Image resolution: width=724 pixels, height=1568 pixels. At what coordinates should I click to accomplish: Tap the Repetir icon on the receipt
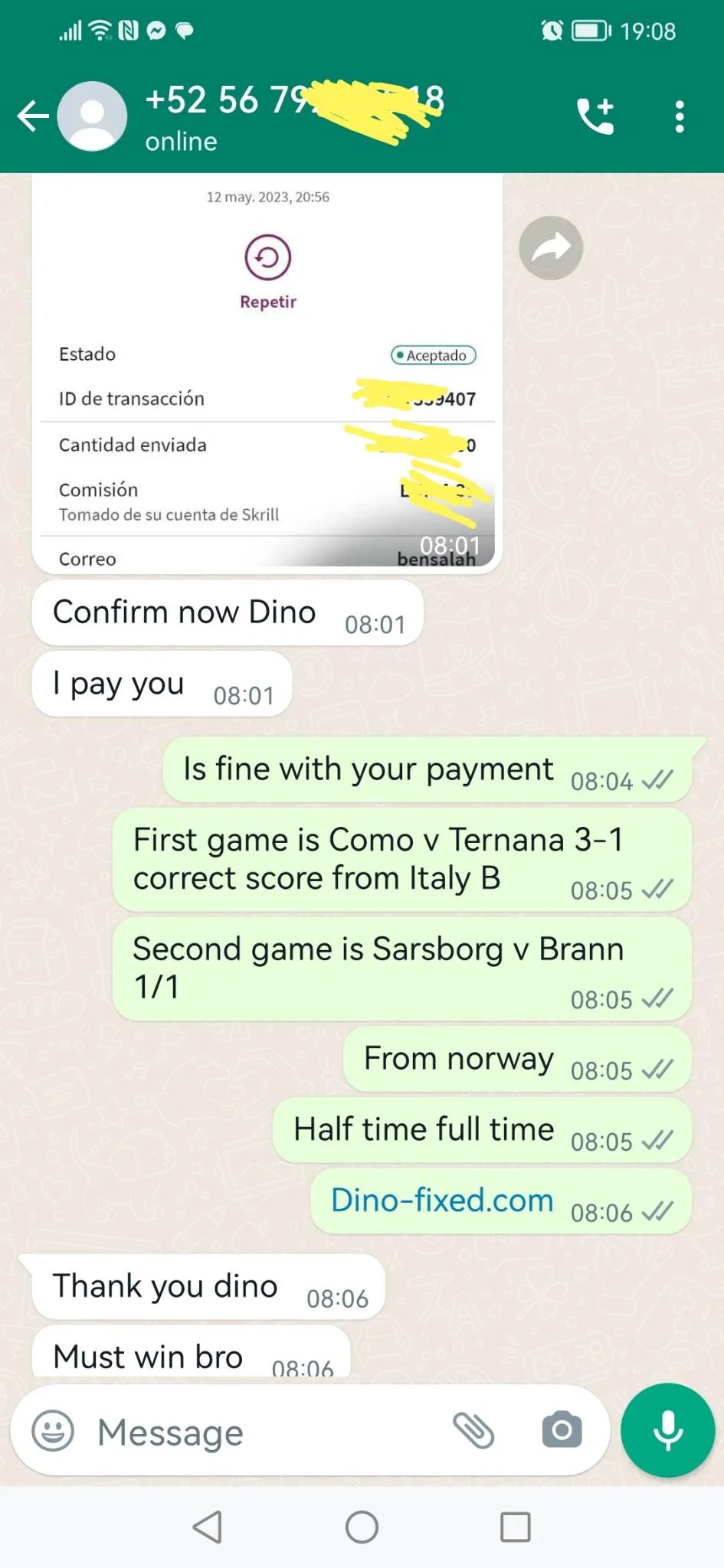click(267, 256)
